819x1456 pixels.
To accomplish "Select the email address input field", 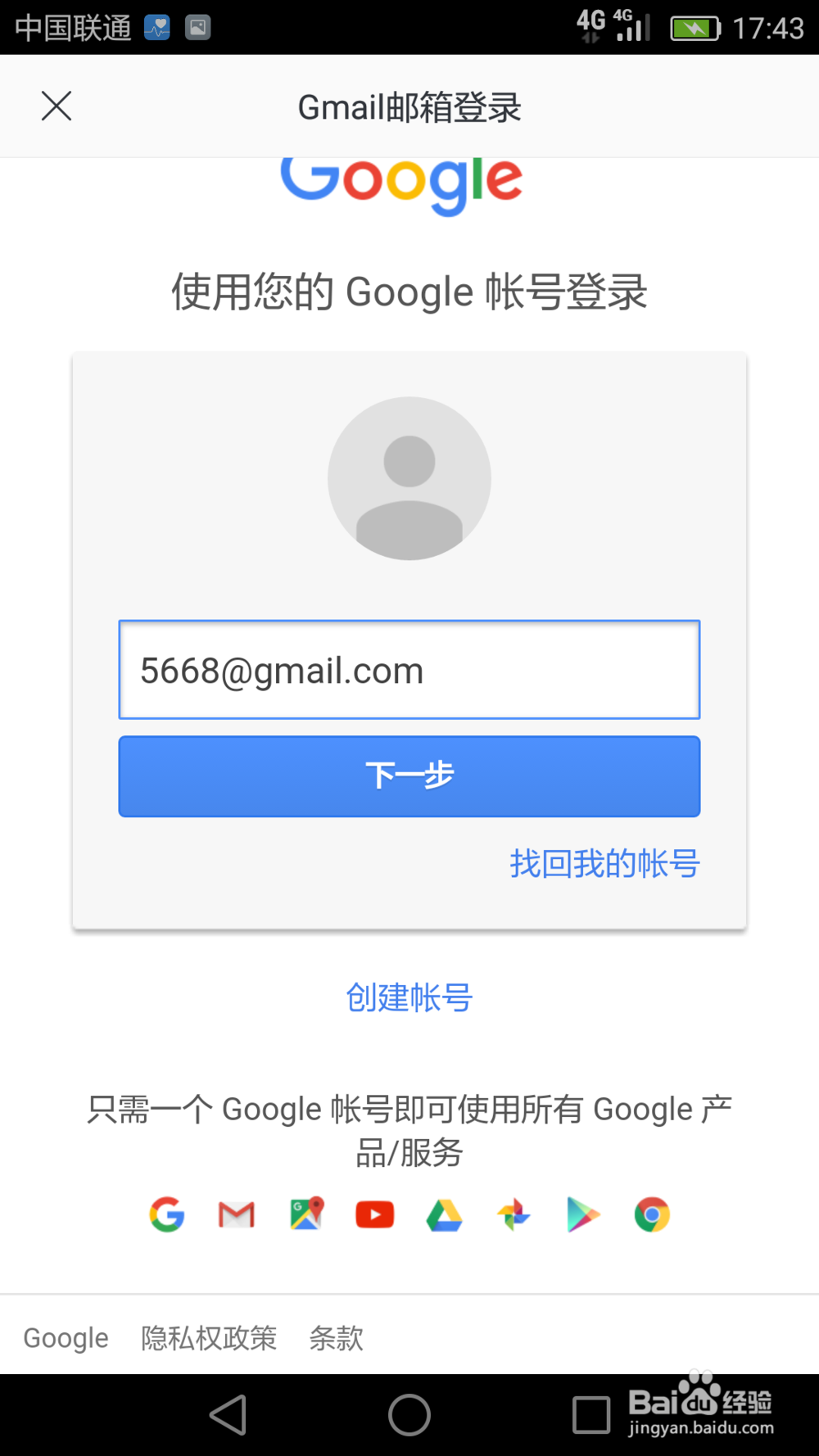I will (409, 671).
